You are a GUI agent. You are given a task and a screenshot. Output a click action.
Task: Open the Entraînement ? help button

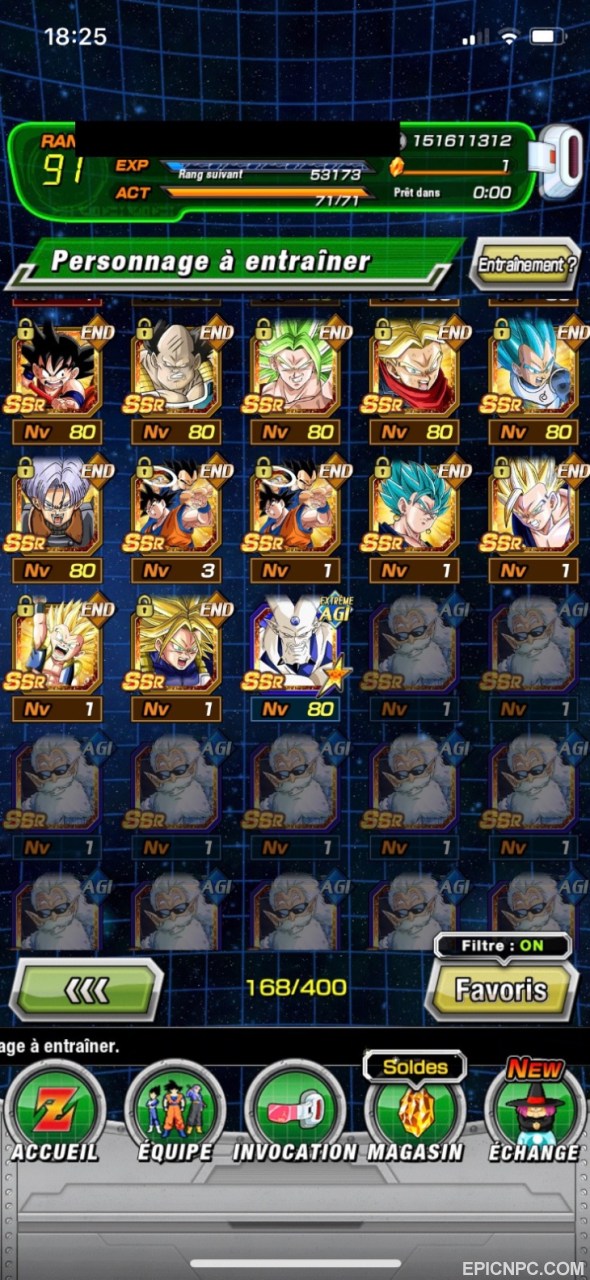(524, 265)
